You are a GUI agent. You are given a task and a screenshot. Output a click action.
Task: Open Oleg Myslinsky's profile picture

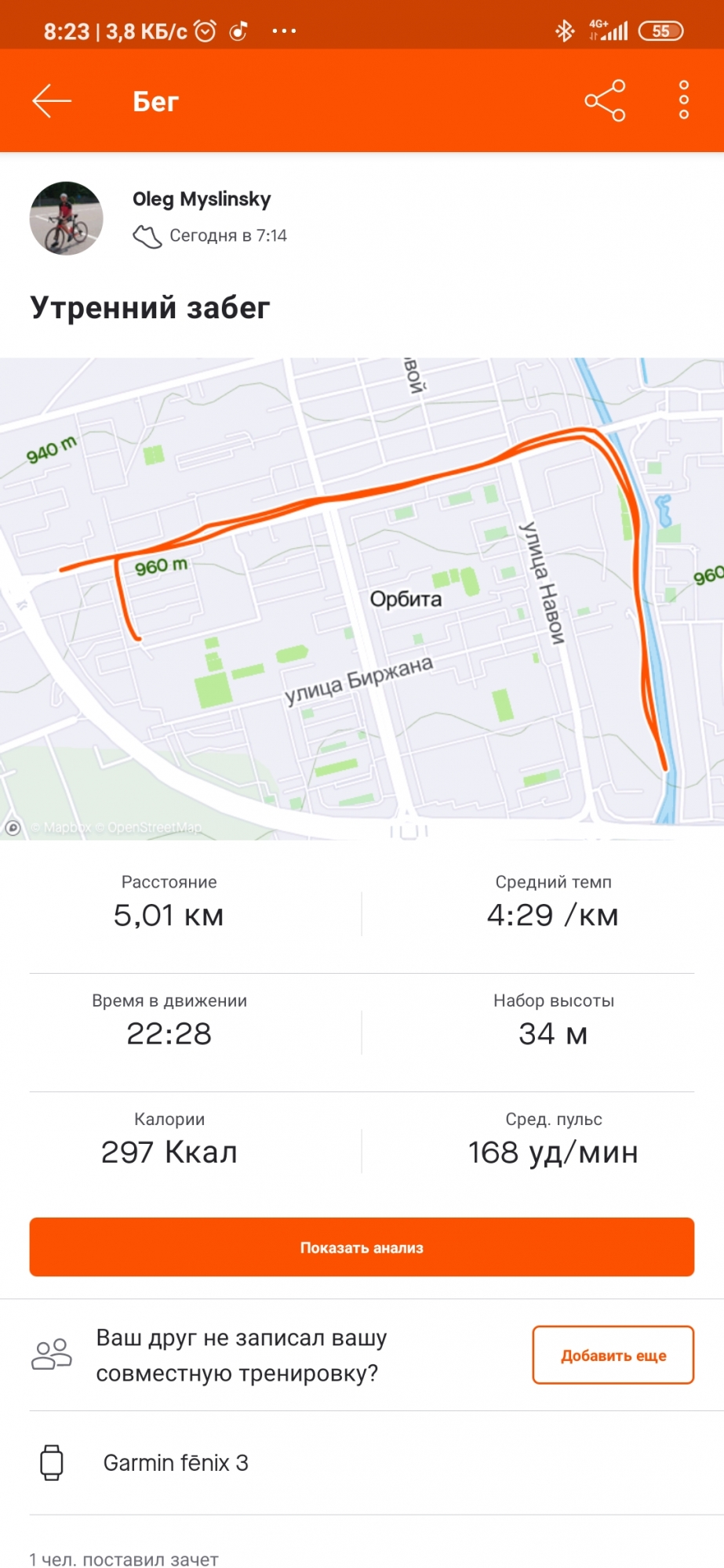67,218
